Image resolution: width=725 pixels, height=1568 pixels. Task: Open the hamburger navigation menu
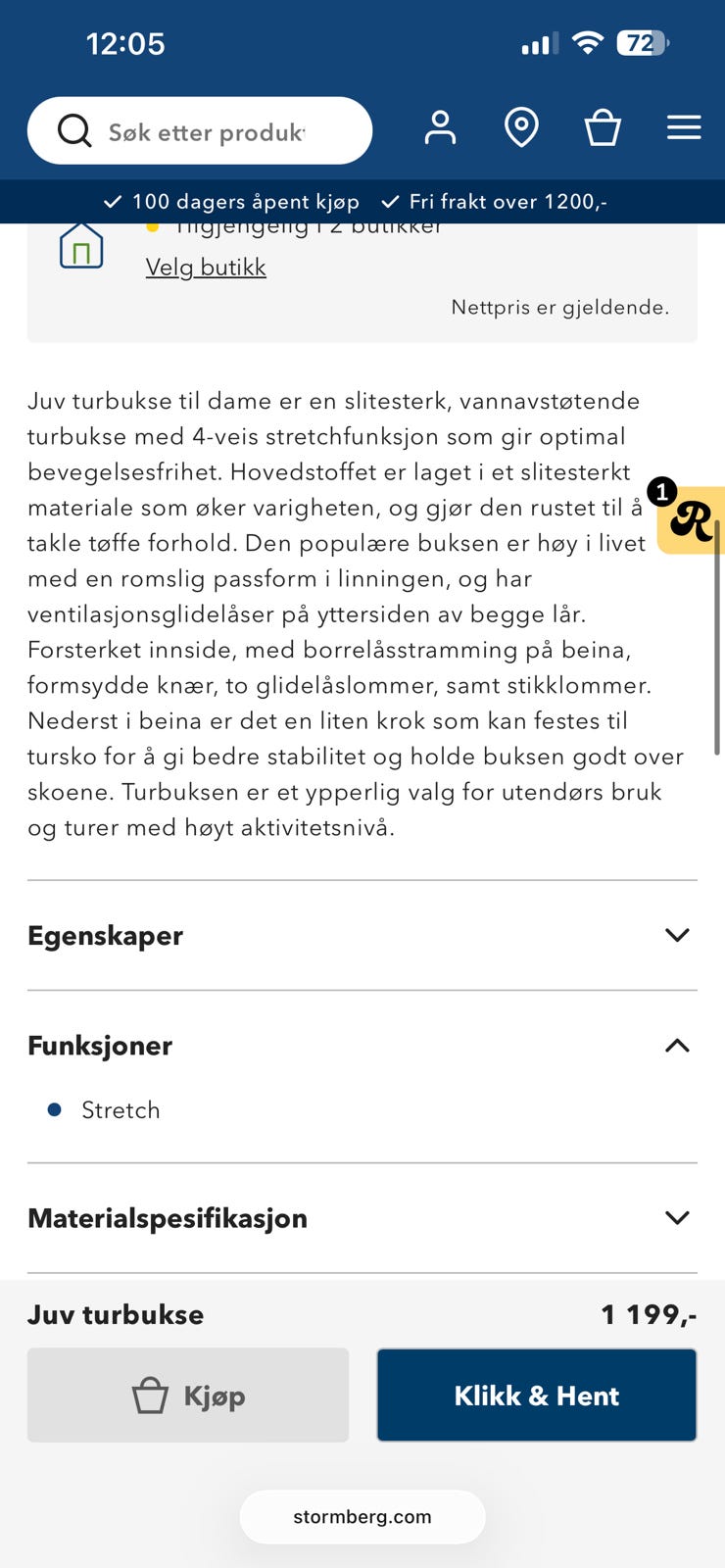coord(684,127)
